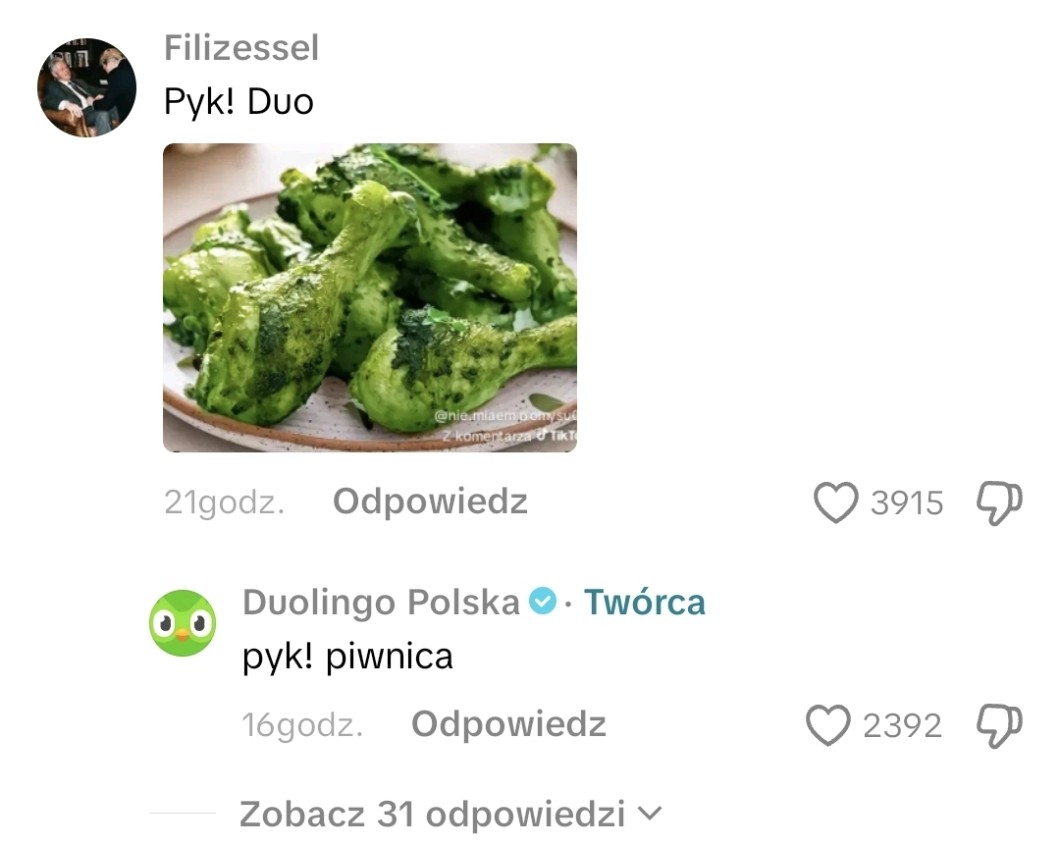Viewport: 1060px width, 845px height.
Task: View the green chicken image in Filizessel's comment
Action: pyautogui.click(x=370, y=298)
